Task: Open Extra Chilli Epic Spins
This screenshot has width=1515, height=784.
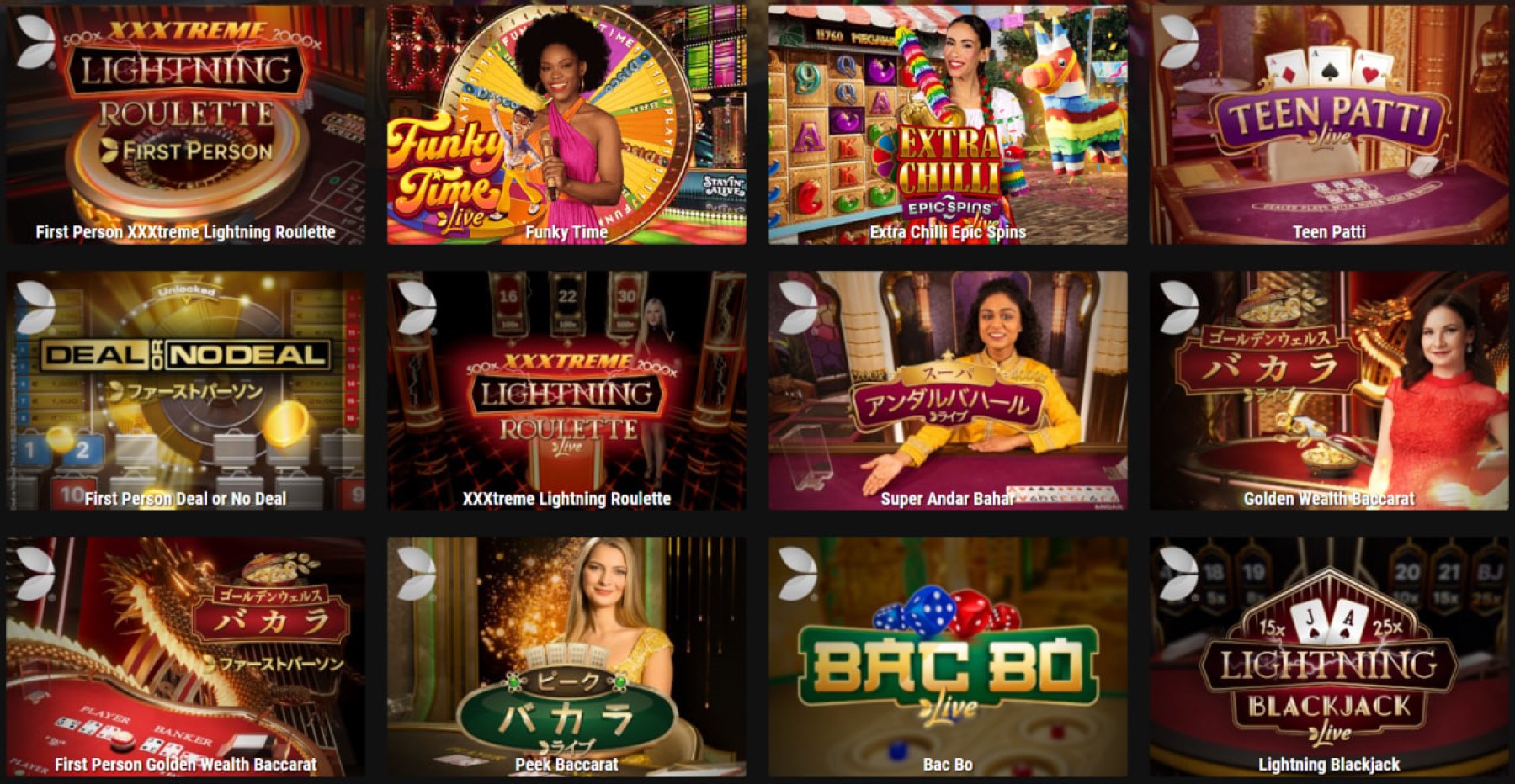Action: [948, 124]
